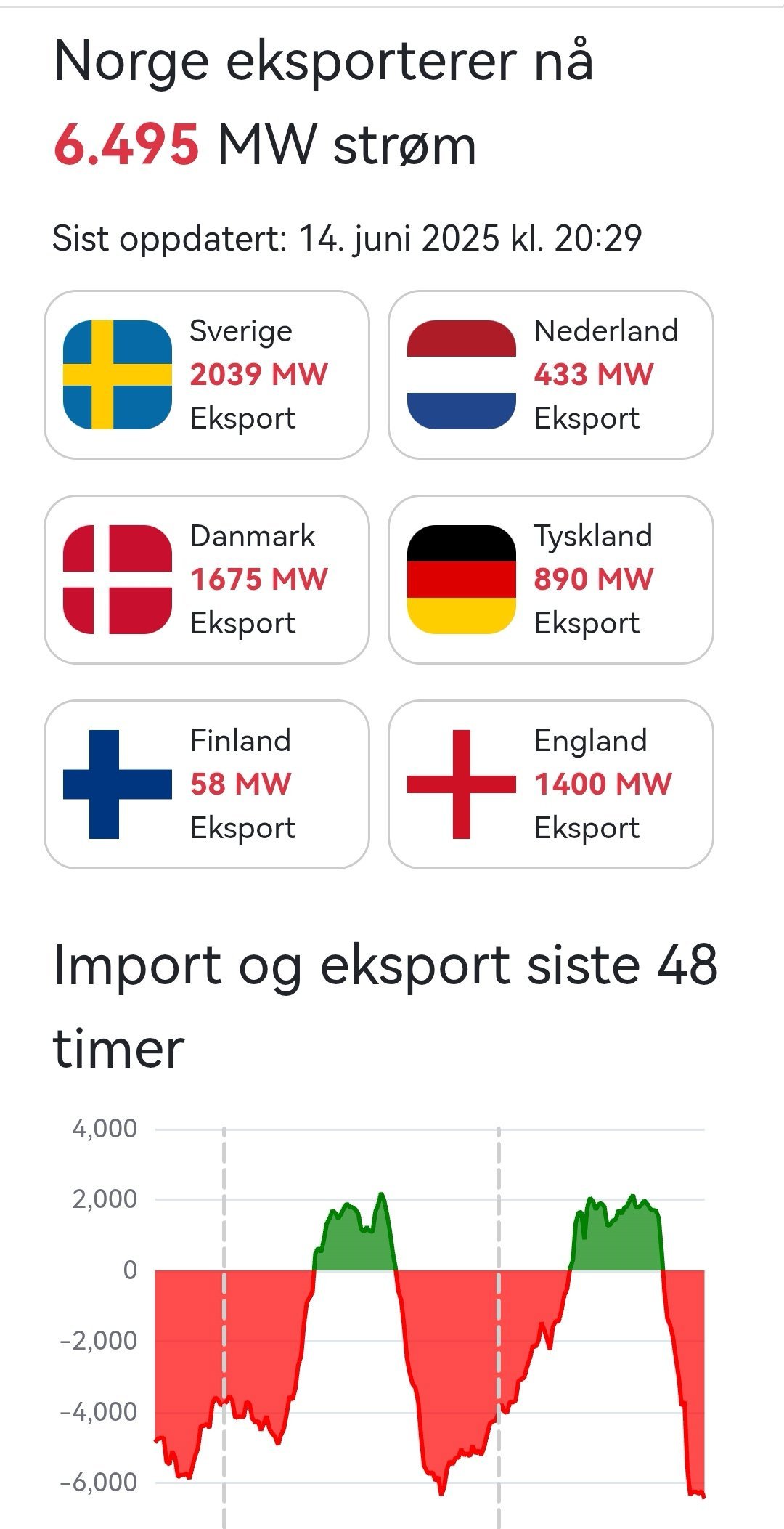
Task: Open the Nederland export card
Action: [551, 375]
